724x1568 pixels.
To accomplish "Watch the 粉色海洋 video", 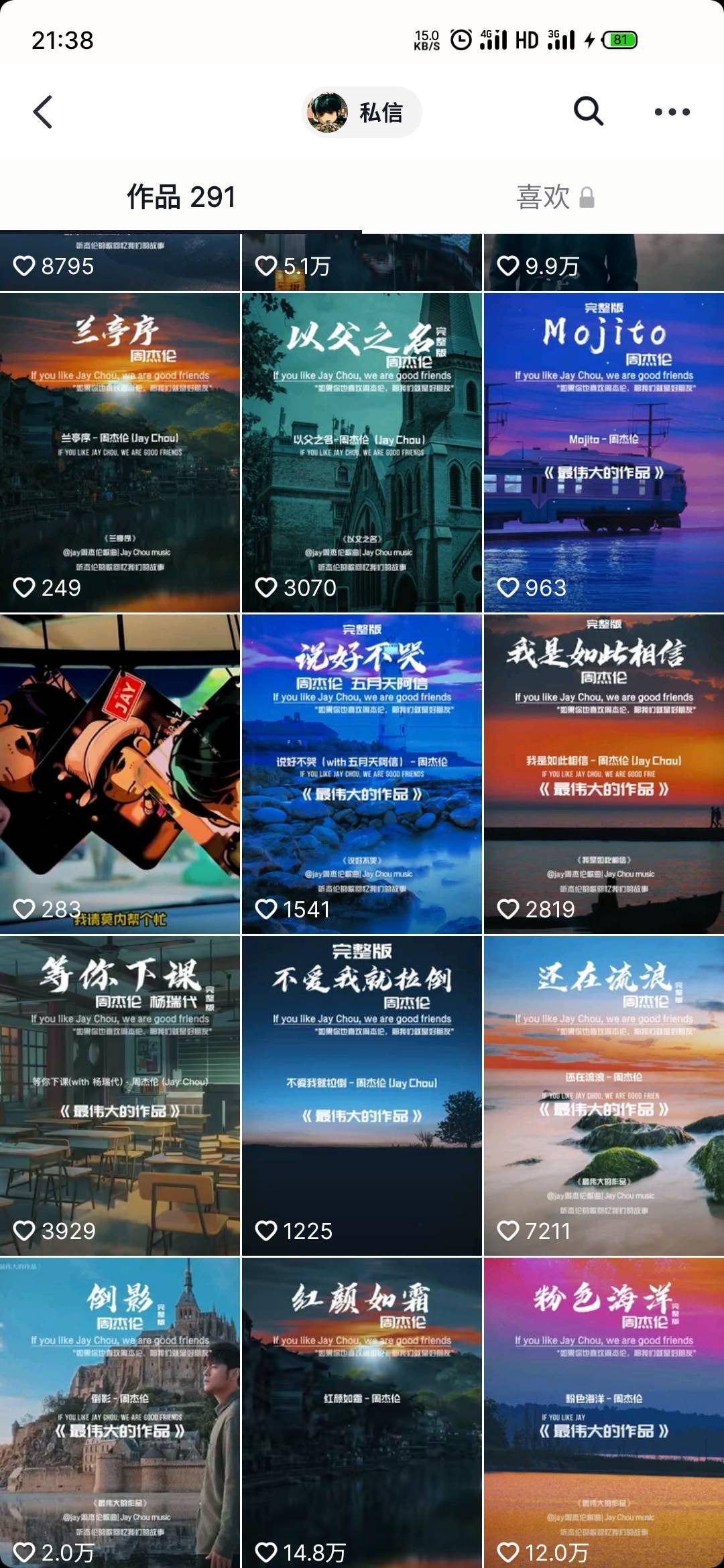I will pos(604,1414).
